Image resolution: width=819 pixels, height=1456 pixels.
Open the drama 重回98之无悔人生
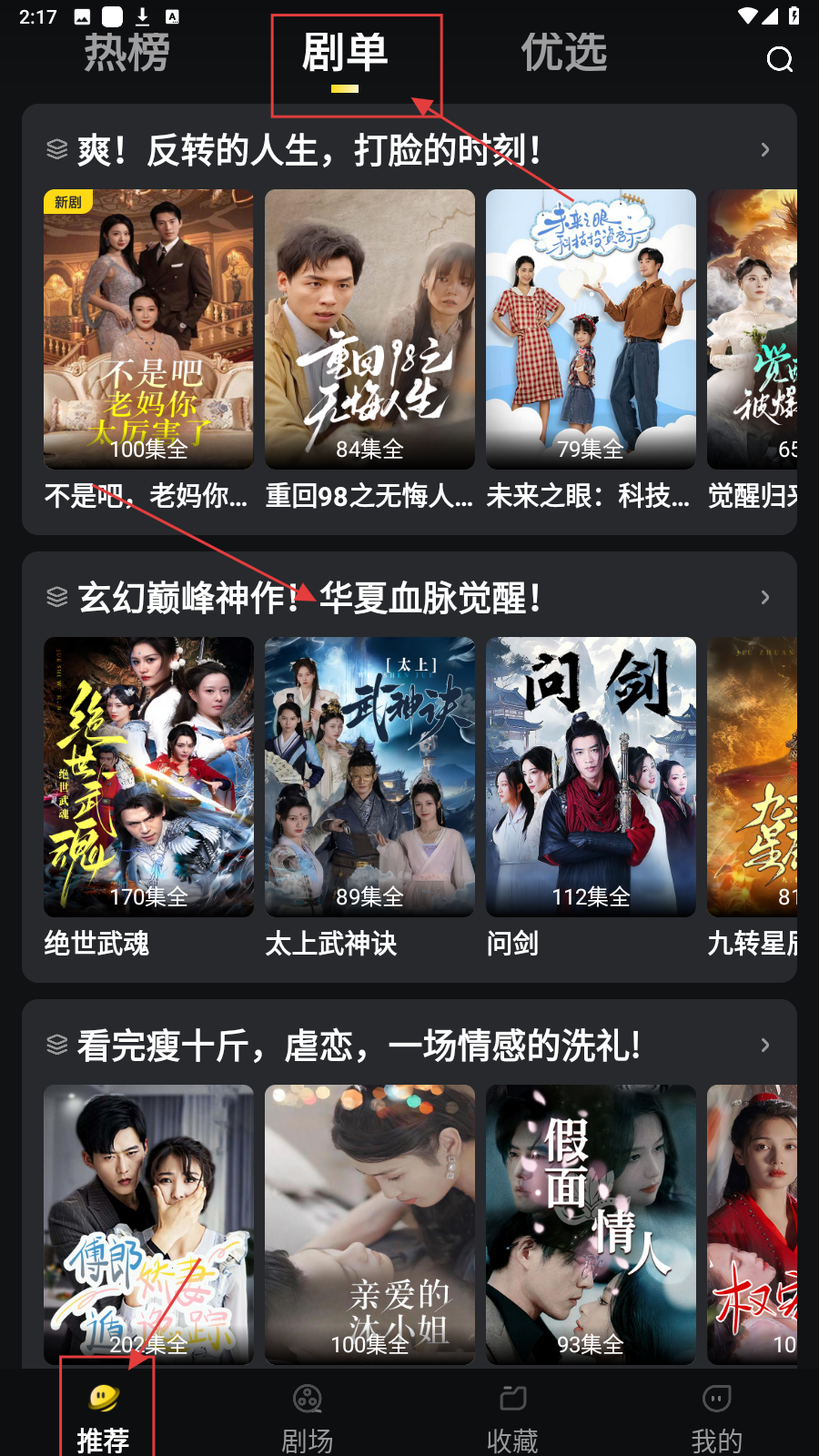click(x=369, y=329)
